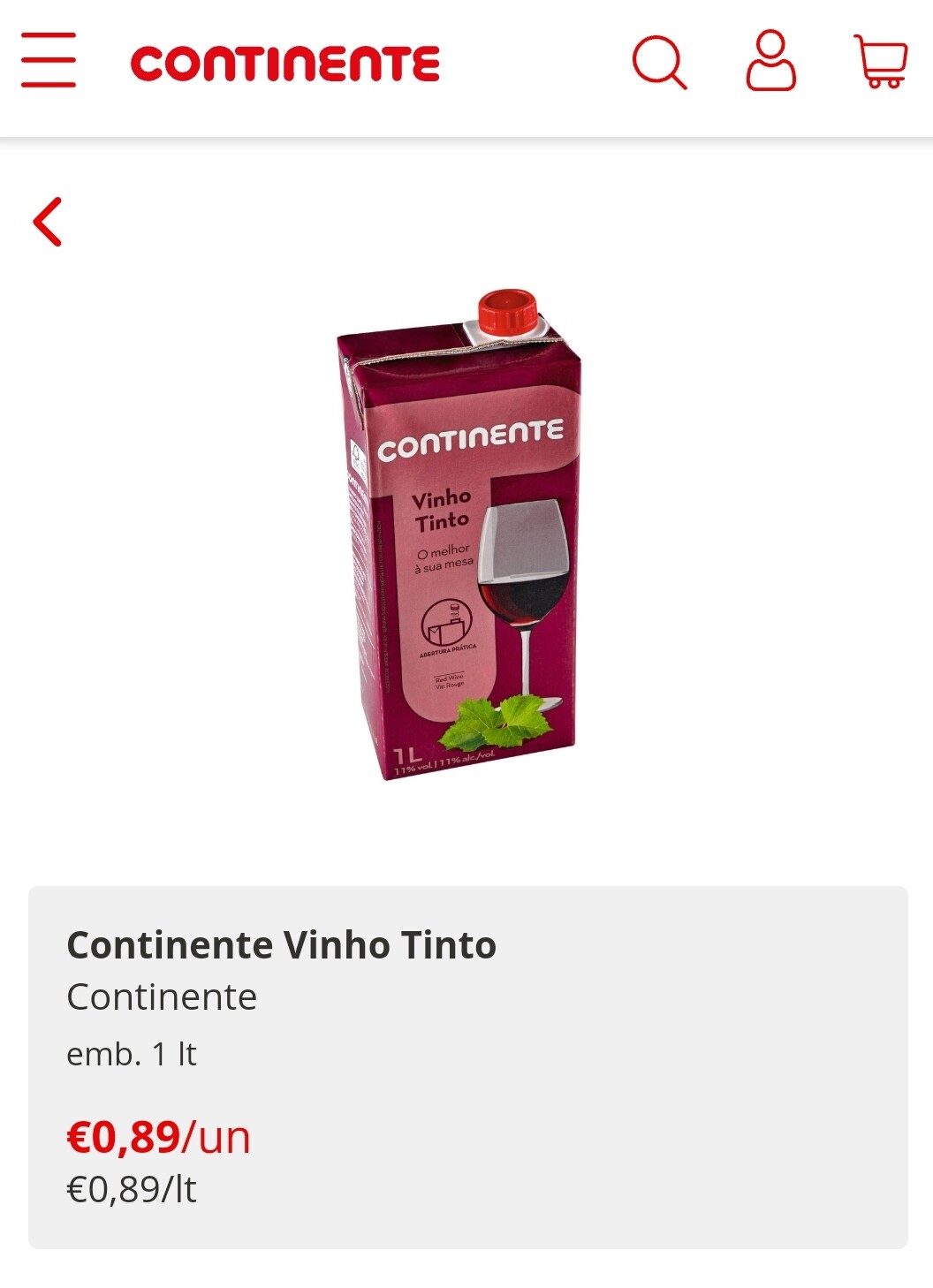The height and width of the screenshot is (1288, 933).
Task: Open the user account icon
Action: [770, 60]
